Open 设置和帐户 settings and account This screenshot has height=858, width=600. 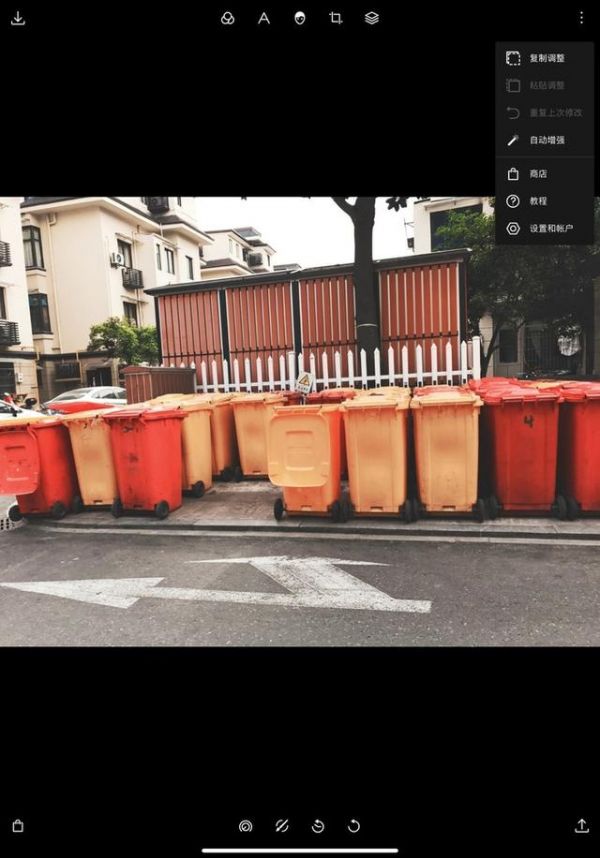[x=549, y=228]
